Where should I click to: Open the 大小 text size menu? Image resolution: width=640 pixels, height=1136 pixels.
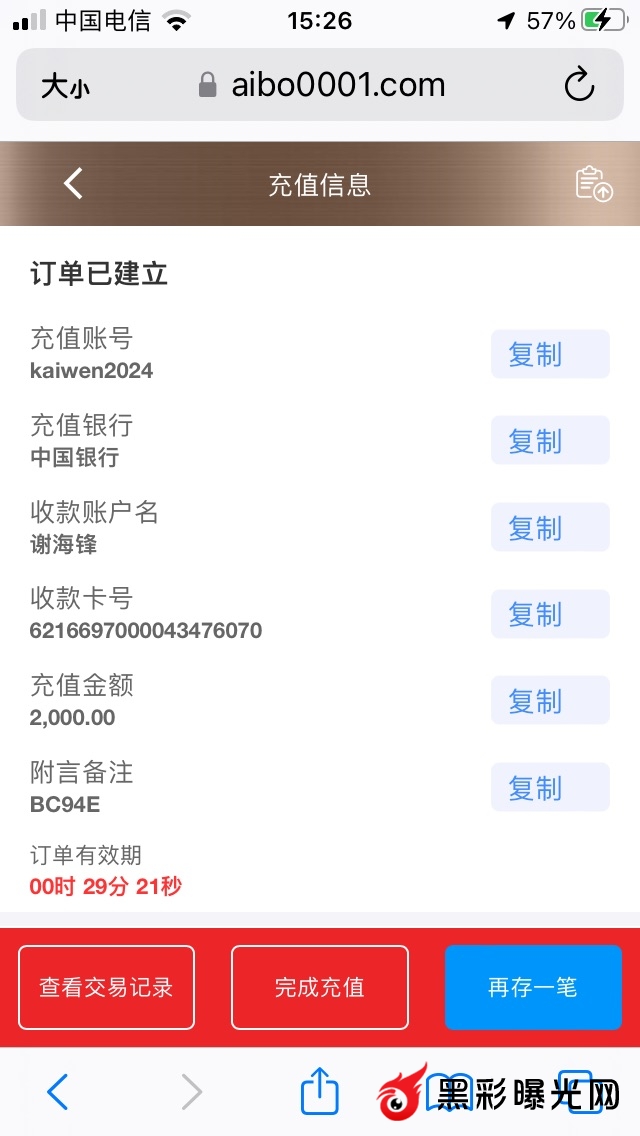pos(65,86)
